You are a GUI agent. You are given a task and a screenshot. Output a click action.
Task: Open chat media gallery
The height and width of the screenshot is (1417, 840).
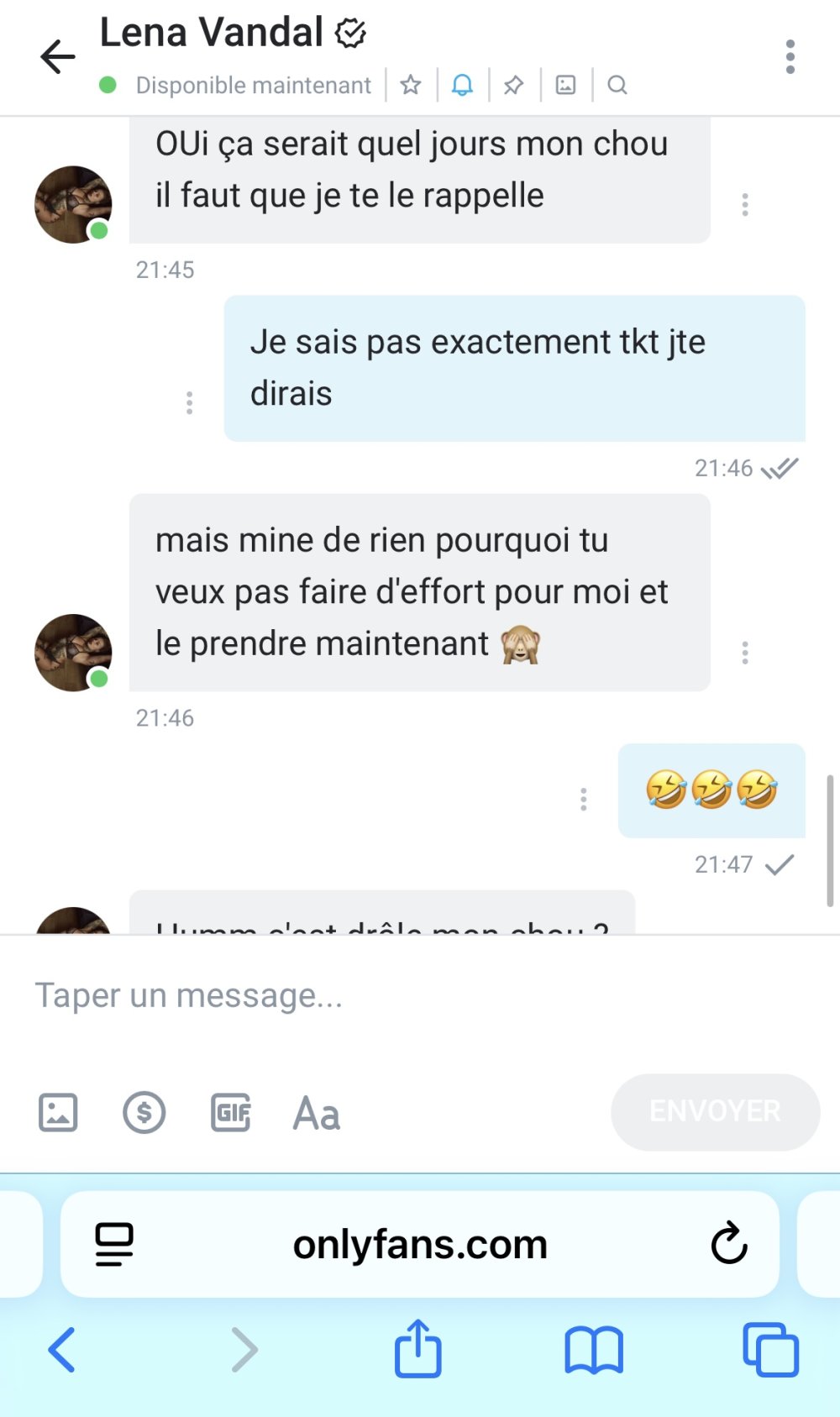565,85
